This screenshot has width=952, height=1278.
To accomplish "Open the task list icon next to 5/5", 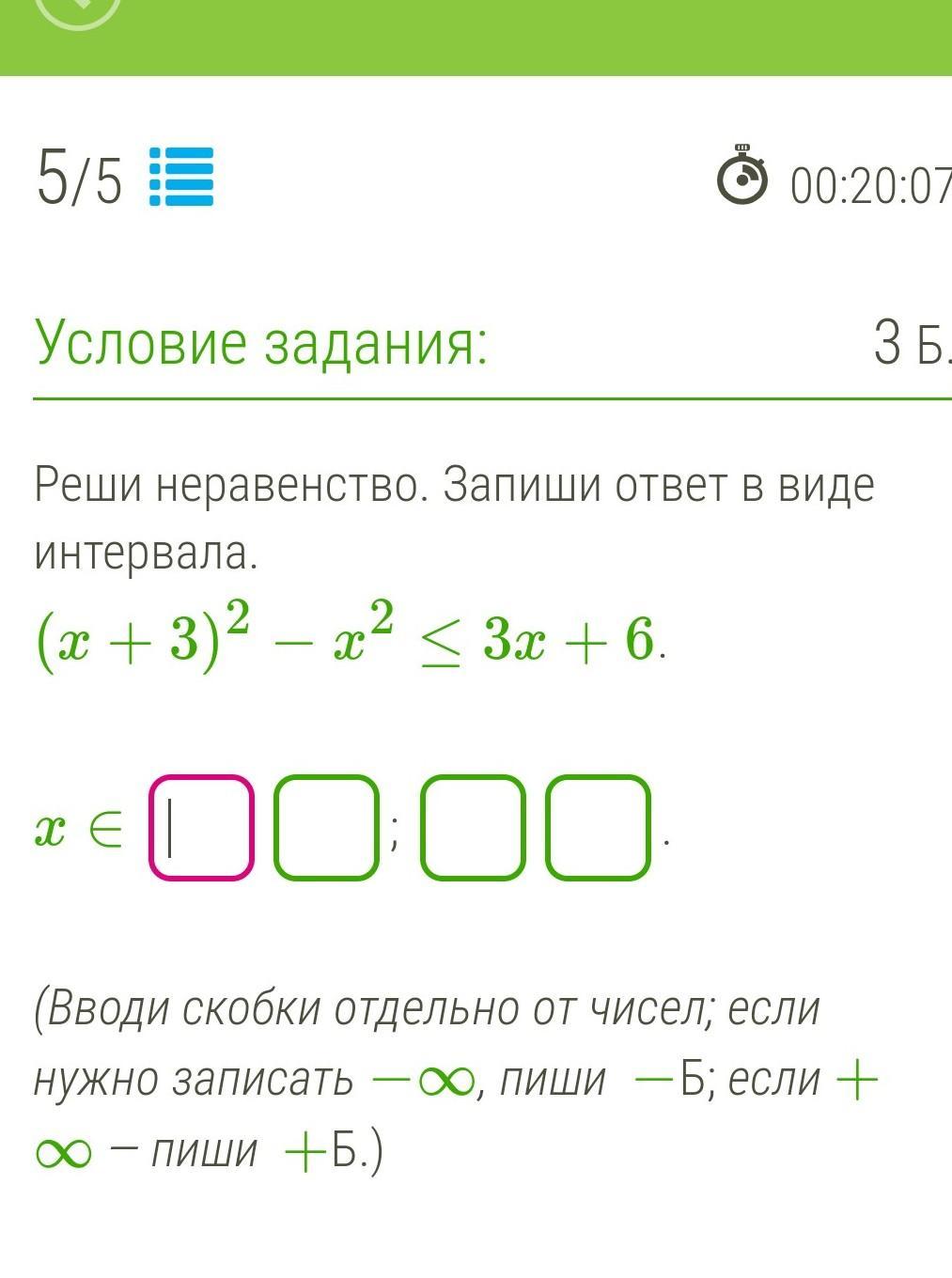I will (x=181, y=176).
